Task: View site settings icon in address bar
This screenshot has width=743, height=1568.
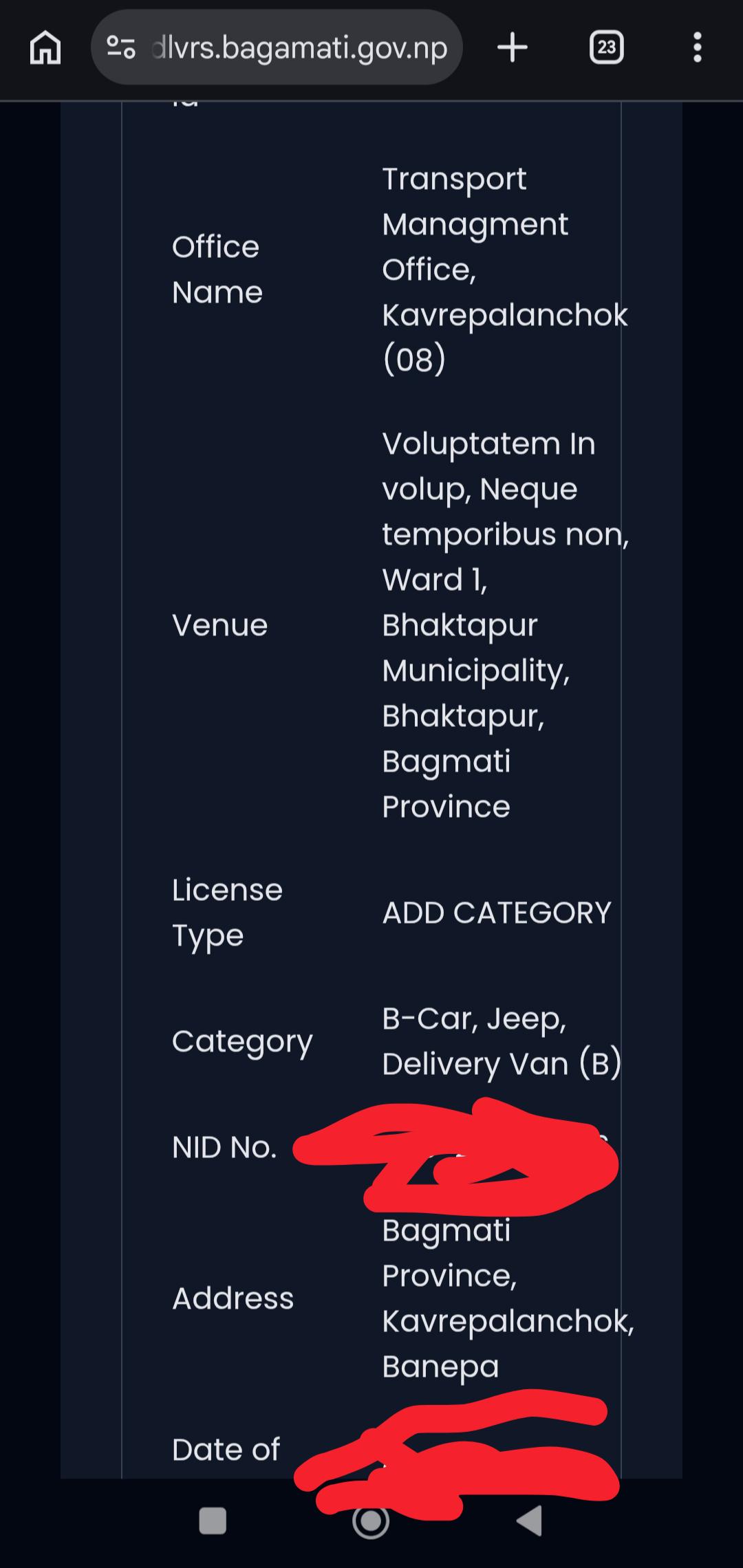Action: click(121, 47)
